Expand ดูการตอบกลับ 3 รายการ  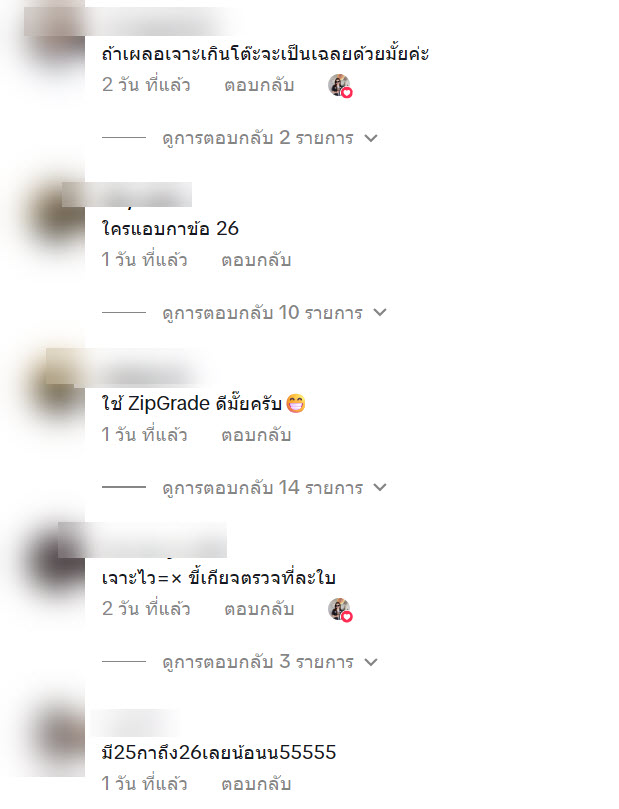[269, 662]
